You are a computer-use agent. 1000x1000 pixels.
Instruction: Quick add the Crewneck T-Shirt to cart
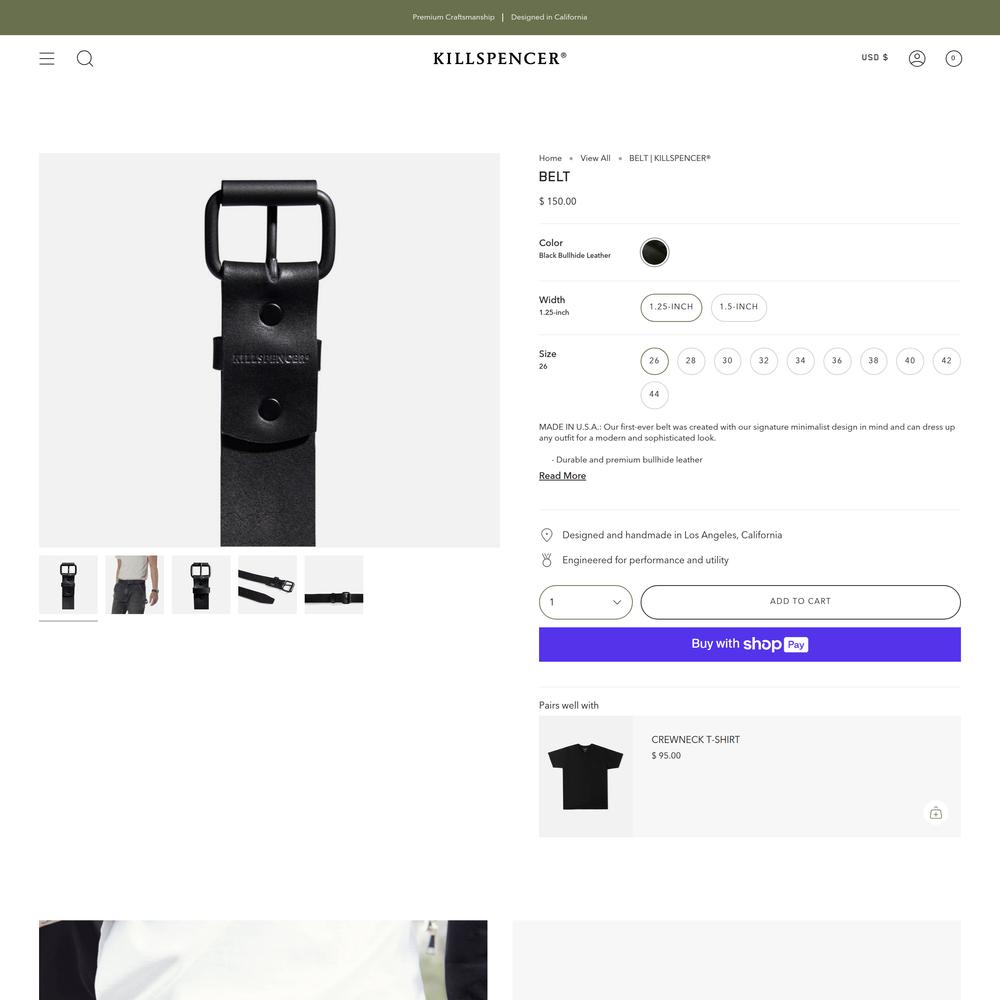click(935, 813)
